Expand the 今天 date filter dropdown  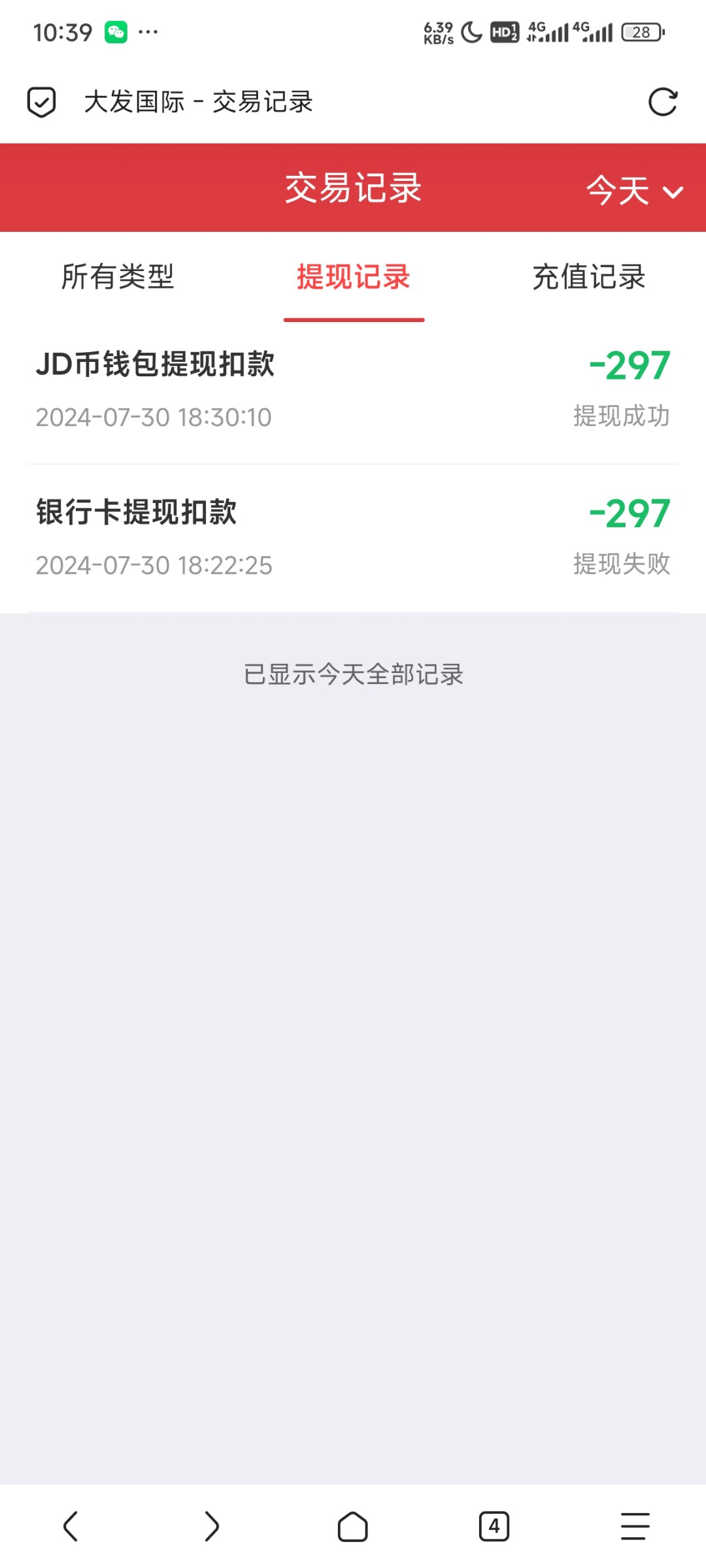click(x=635, y=190)
